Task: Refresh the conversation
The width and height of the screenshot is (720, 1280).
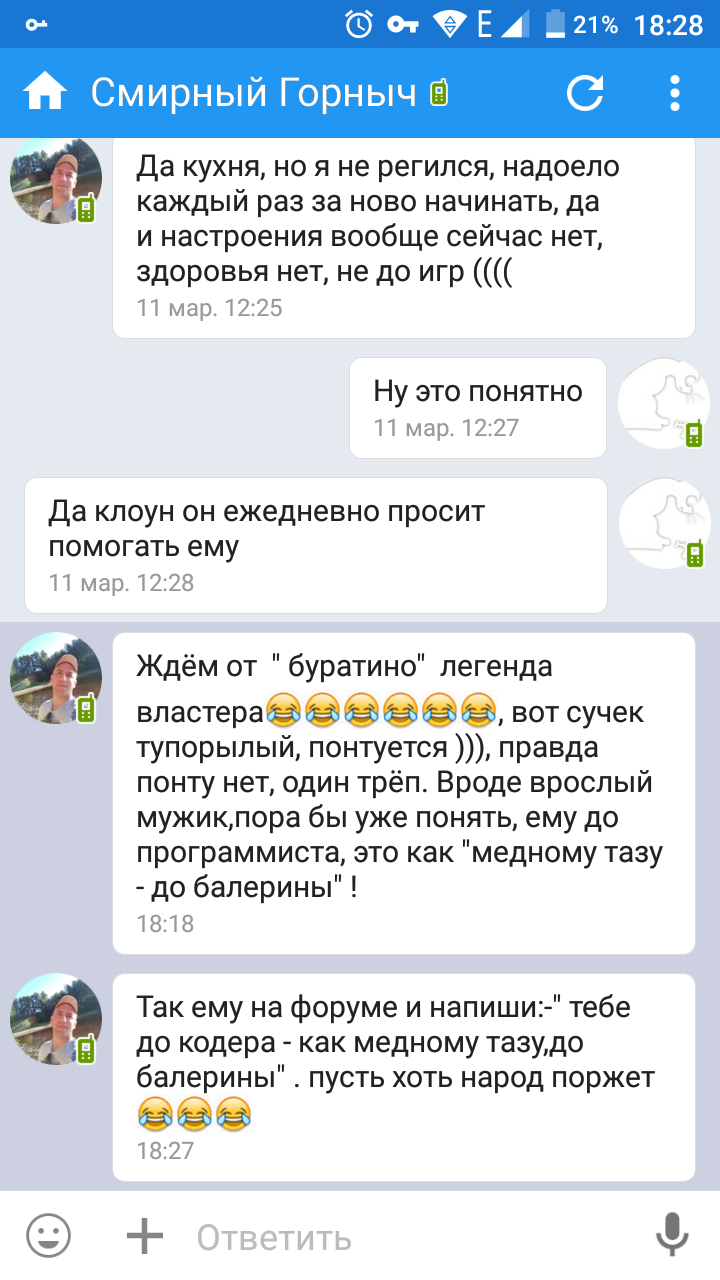Action: click(x=585, y=93)
